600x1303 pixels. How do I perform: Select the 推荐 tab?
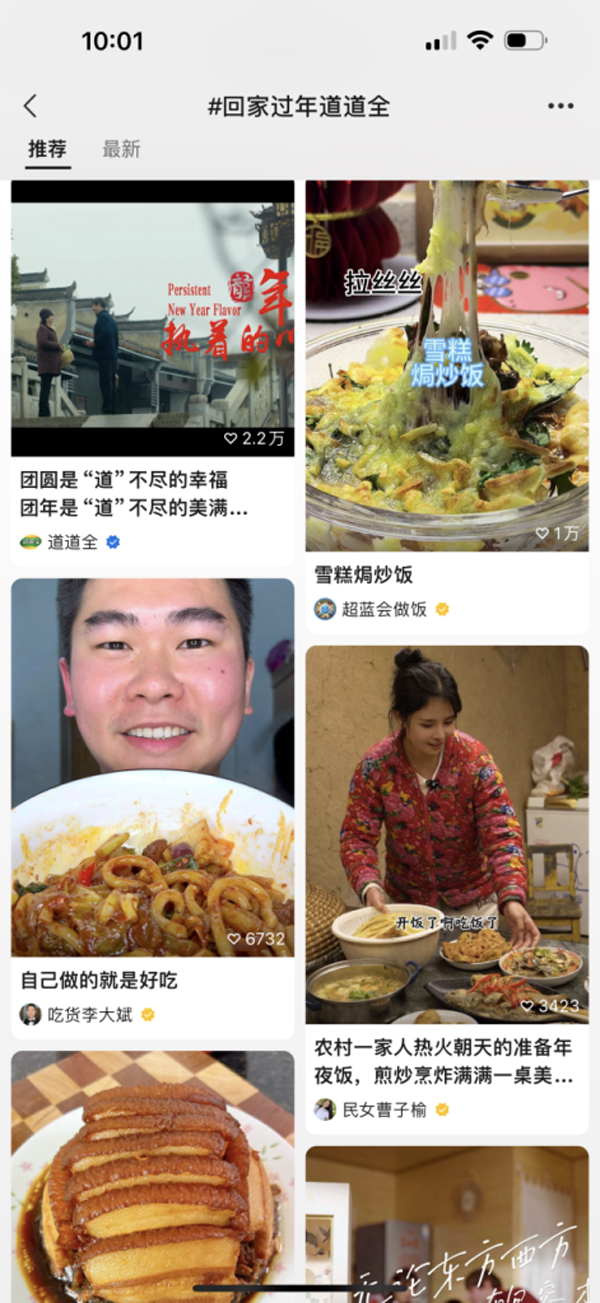[47, 150]
